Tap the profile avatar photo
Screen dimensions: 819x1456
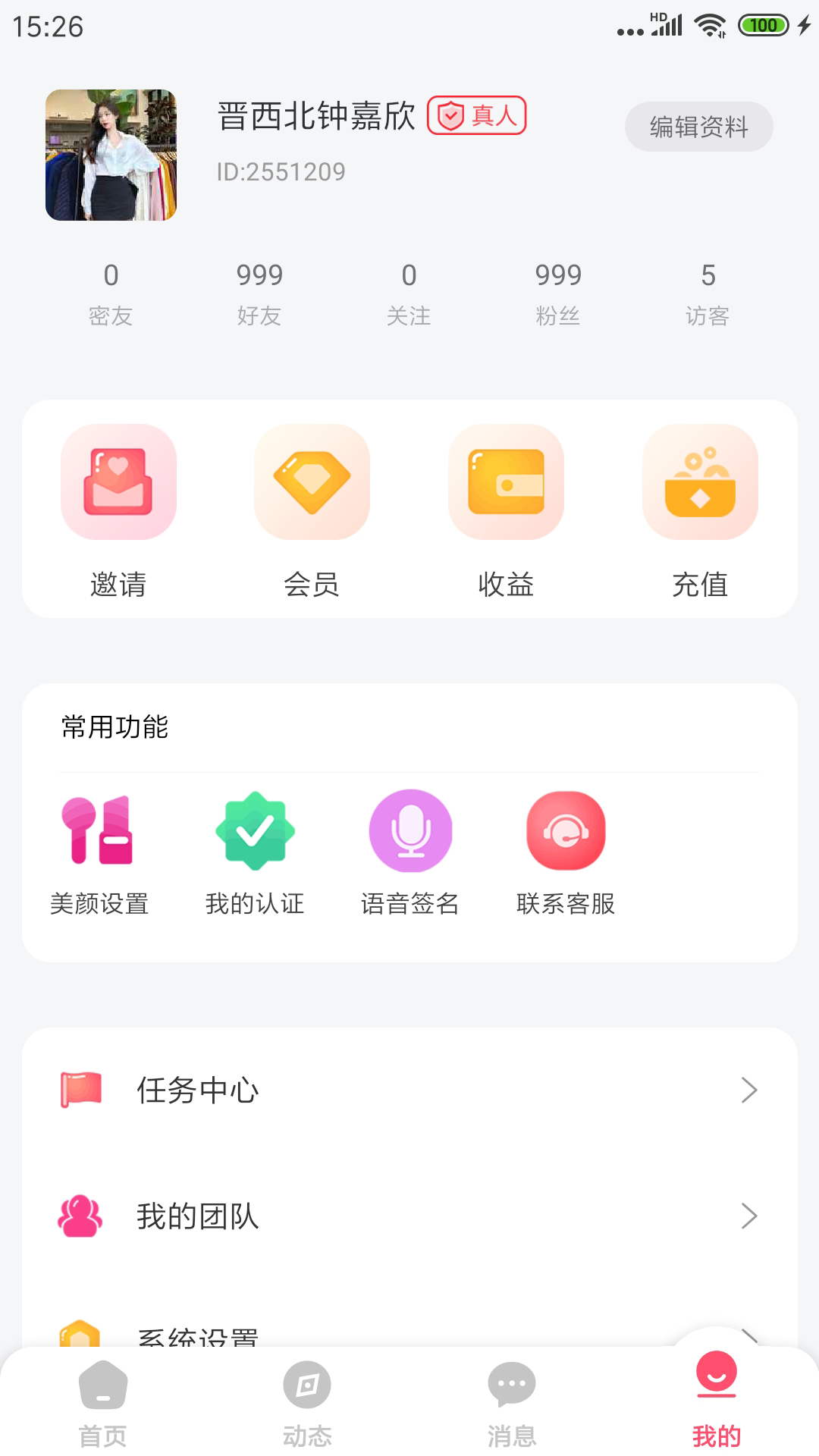click(111, 155)
